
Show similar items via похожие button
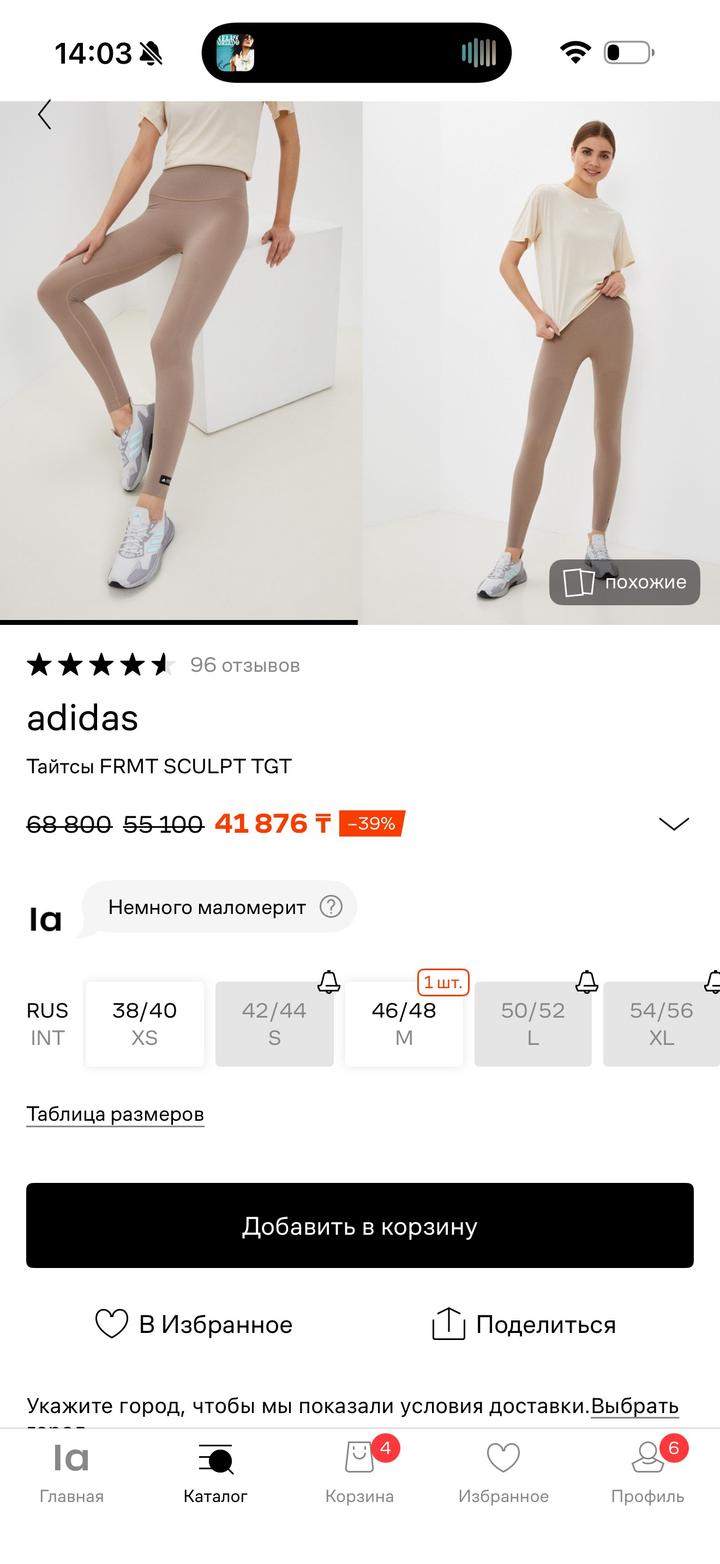[624, 582]
